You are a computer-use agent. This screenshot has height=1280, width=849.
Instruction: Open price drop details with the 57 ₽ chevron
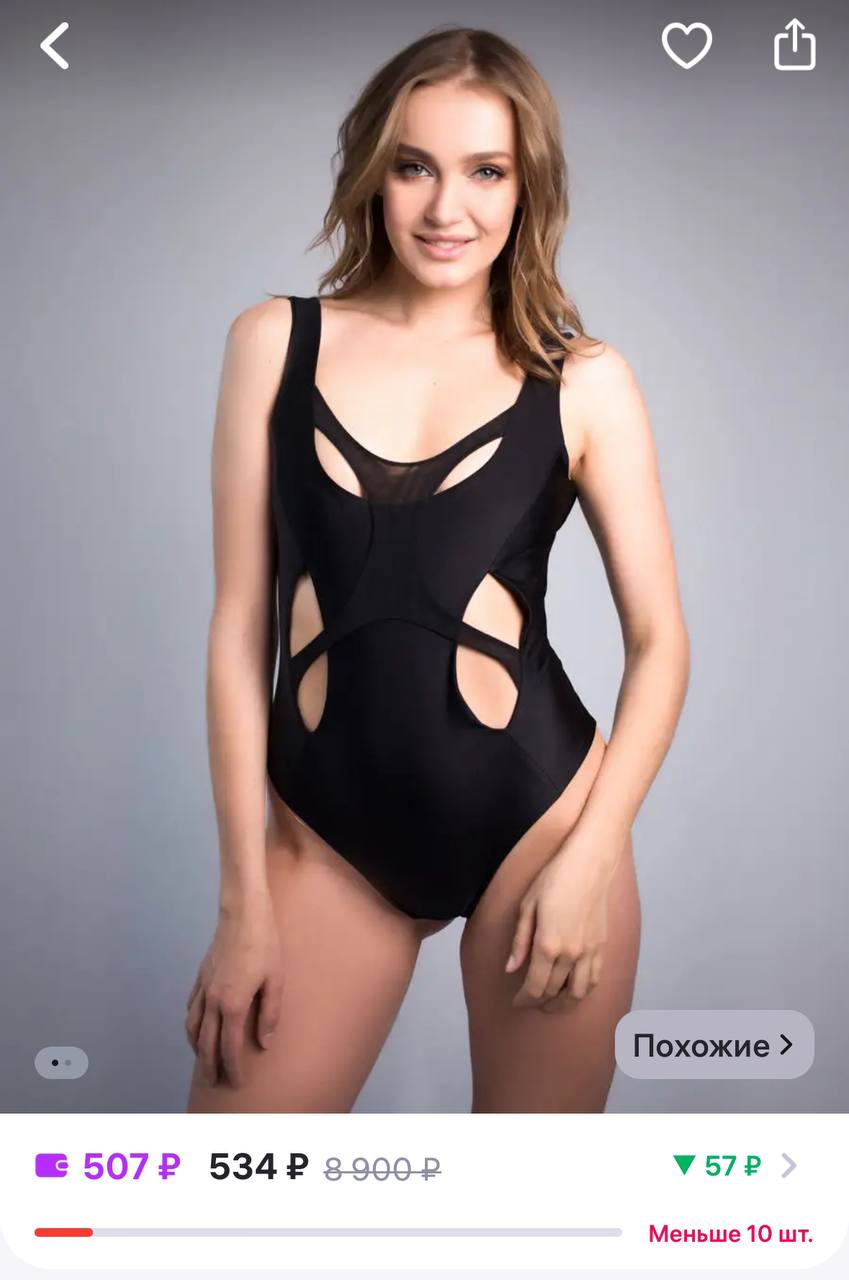[788, 1166]
